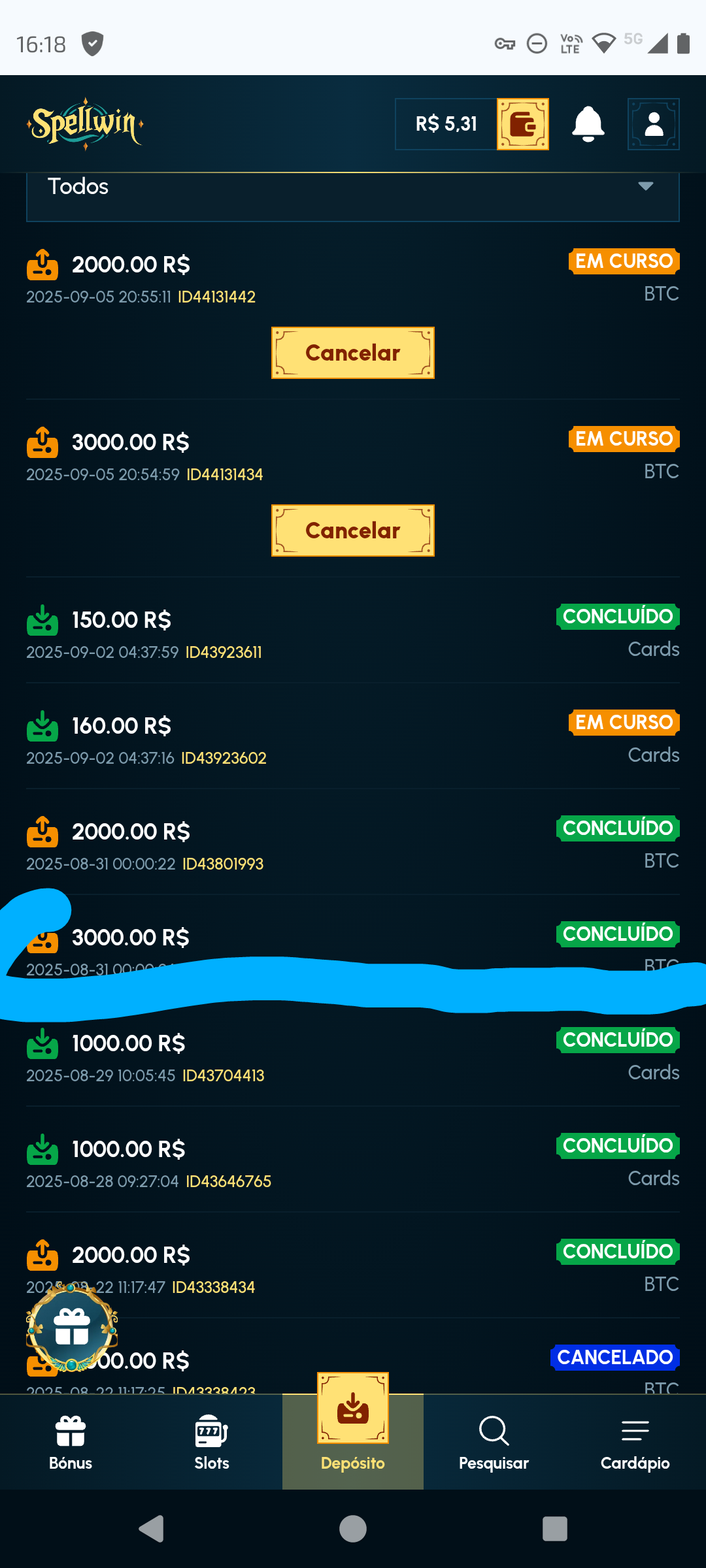Switch to the Slots tab
706x1568 pixels.
212,1443
